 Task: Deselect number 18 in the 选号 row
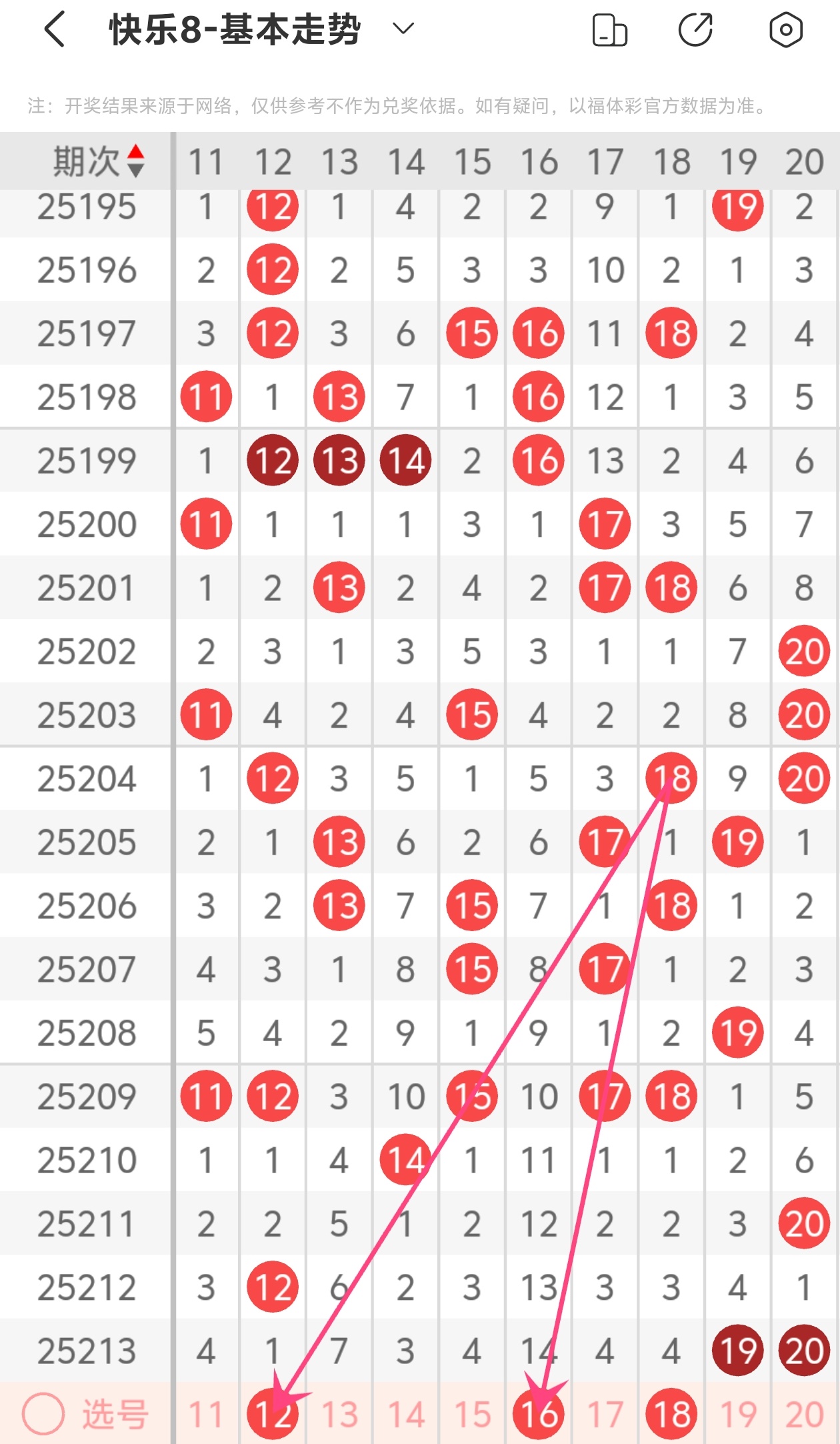coord(671,1414)
